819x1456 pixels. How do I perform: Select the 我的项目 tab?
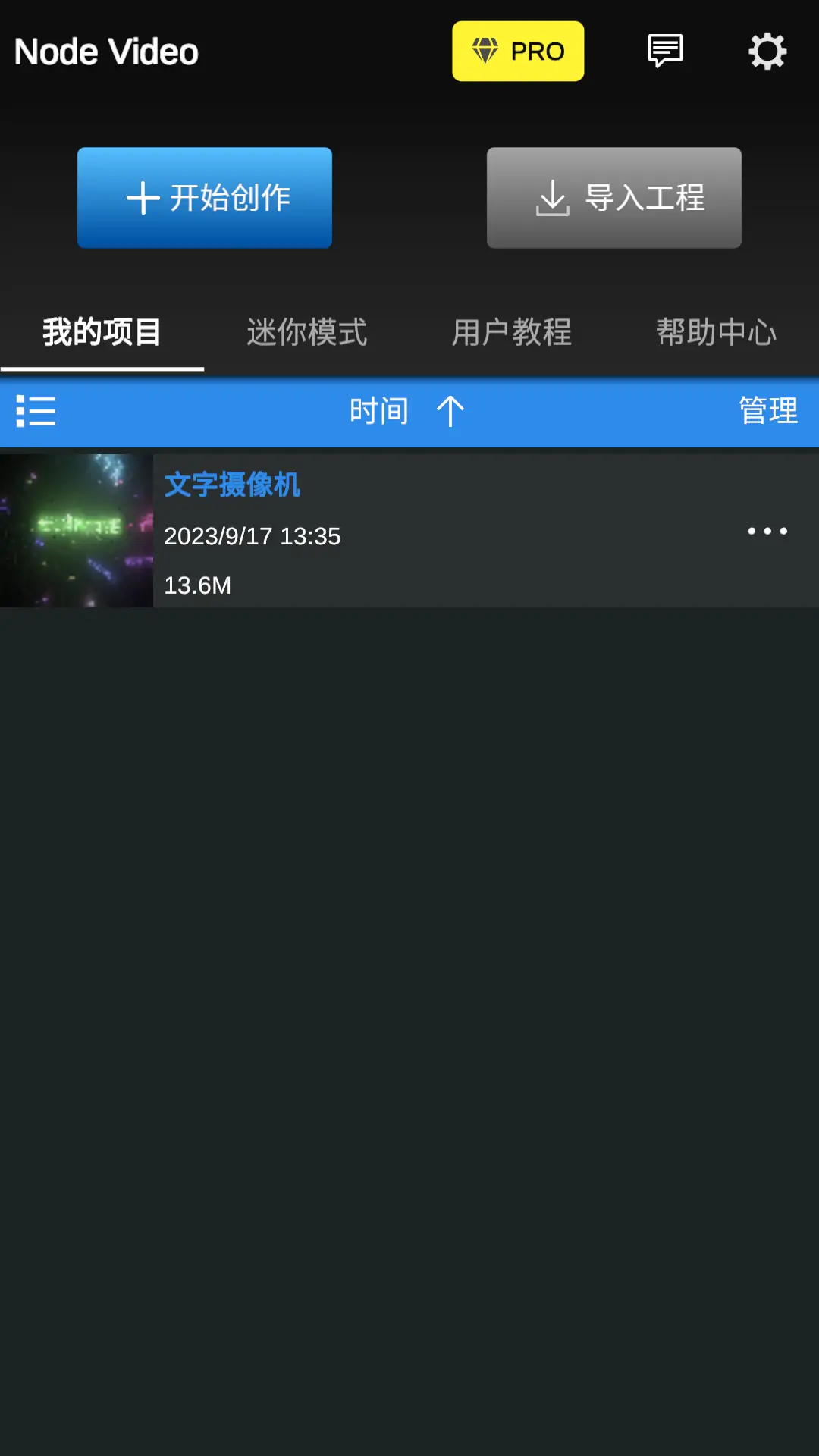(102, 332)
